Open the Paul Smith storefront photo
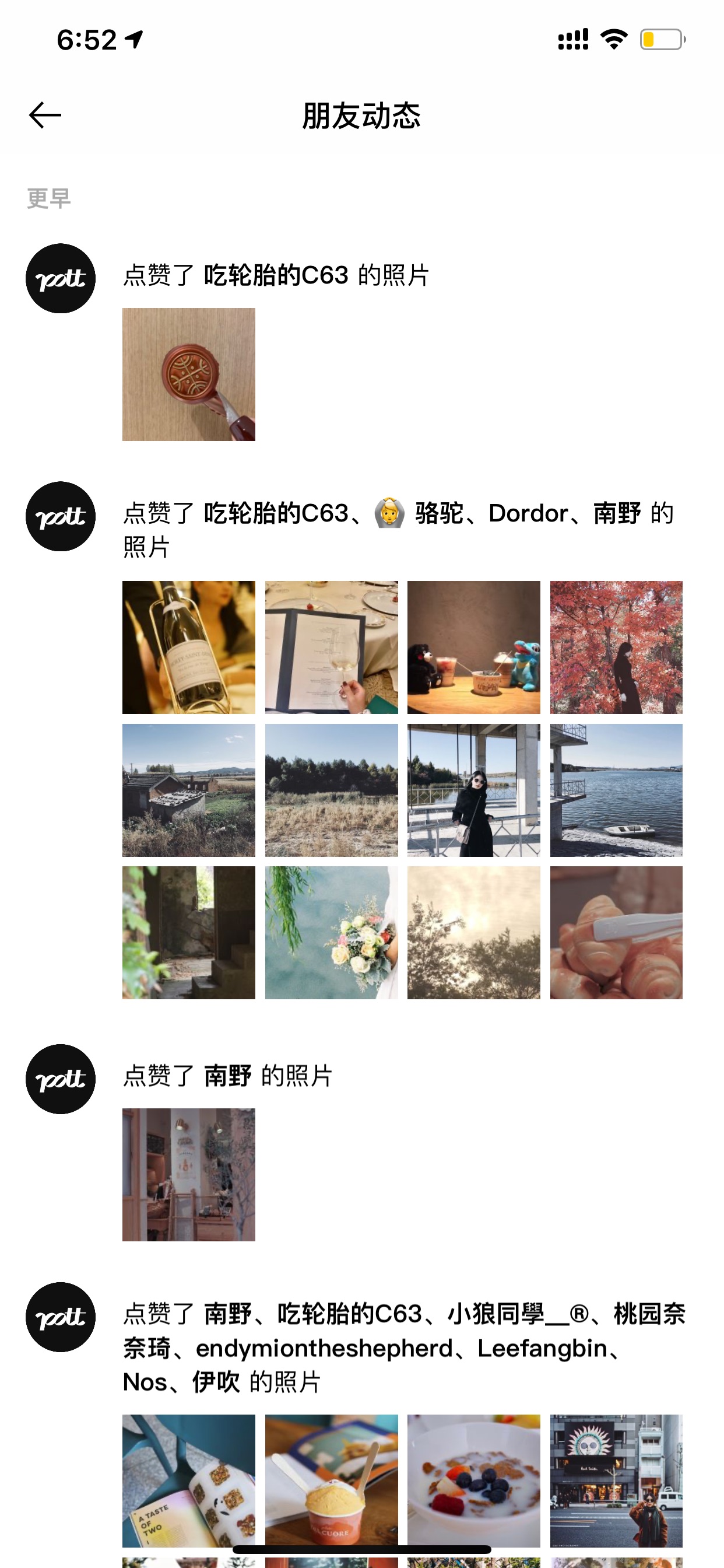The image size is (724, 1568). [616, 1480]
